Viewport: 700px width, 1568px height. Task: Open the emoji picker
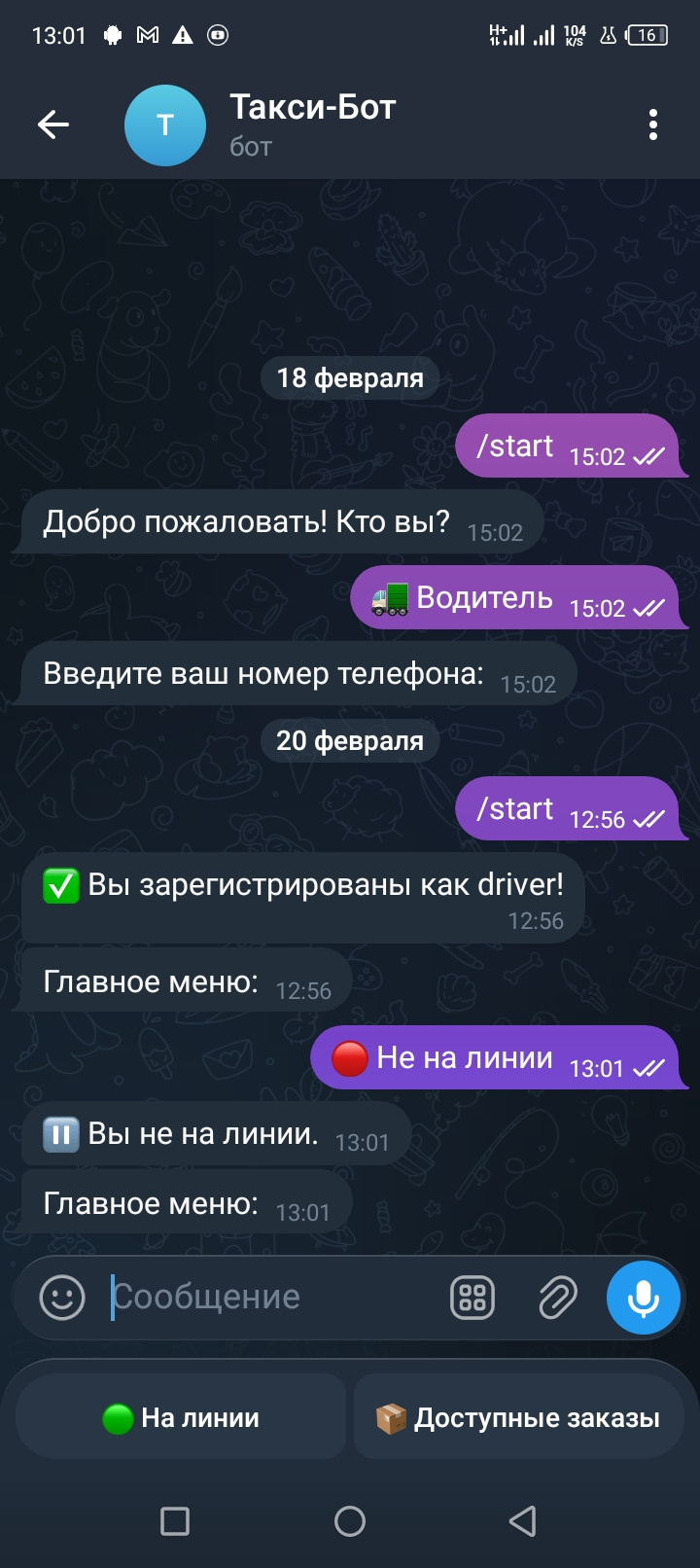[62, 1298]
